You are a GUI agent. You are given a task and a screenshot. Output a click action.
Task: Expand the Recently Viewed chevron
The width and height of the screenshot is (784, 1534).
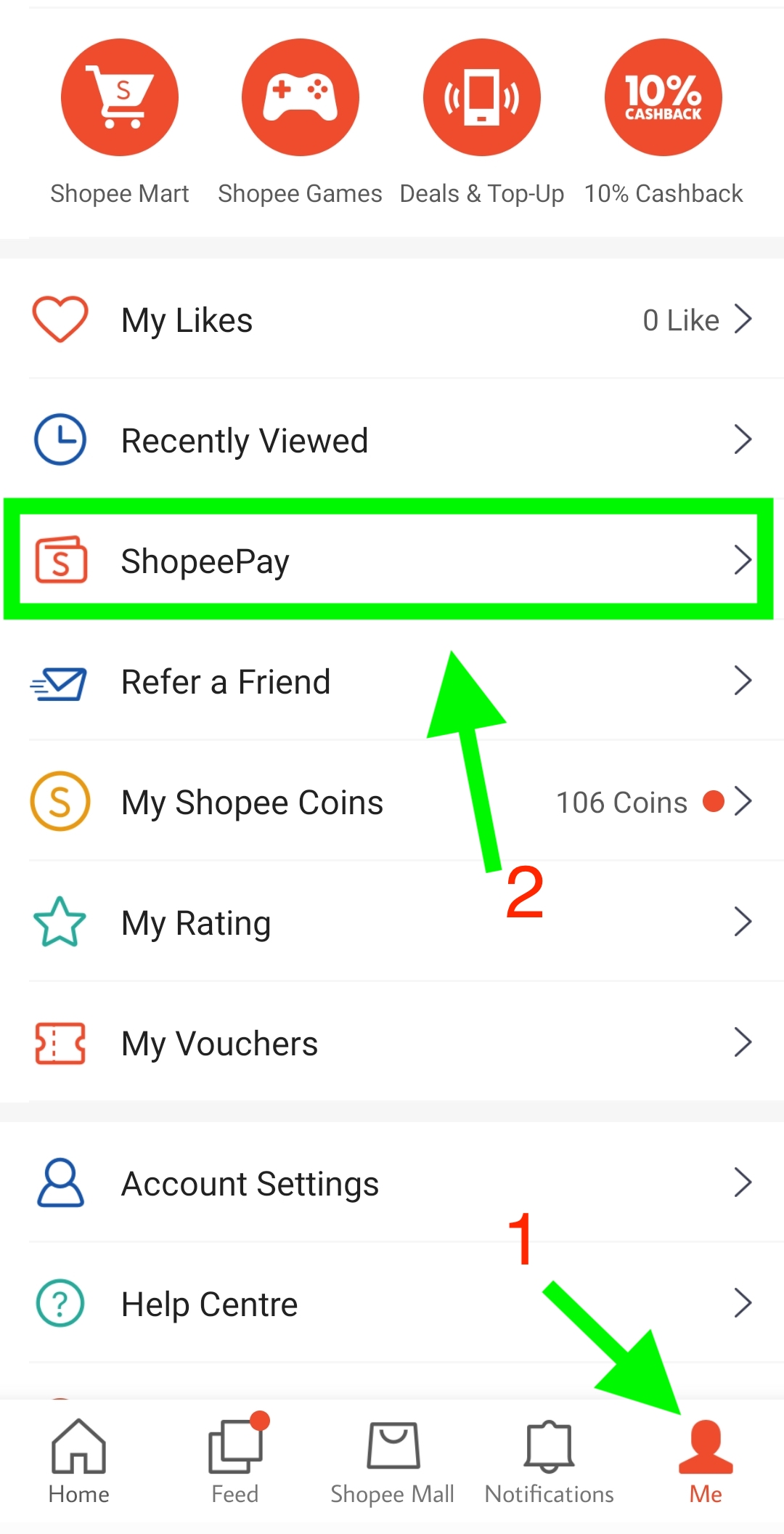pos(743,439)
